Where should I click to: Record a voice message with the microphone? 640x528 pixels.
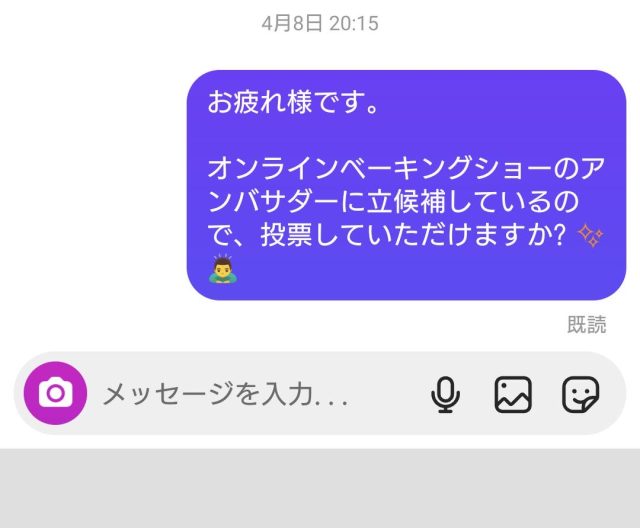pos(445,395)
